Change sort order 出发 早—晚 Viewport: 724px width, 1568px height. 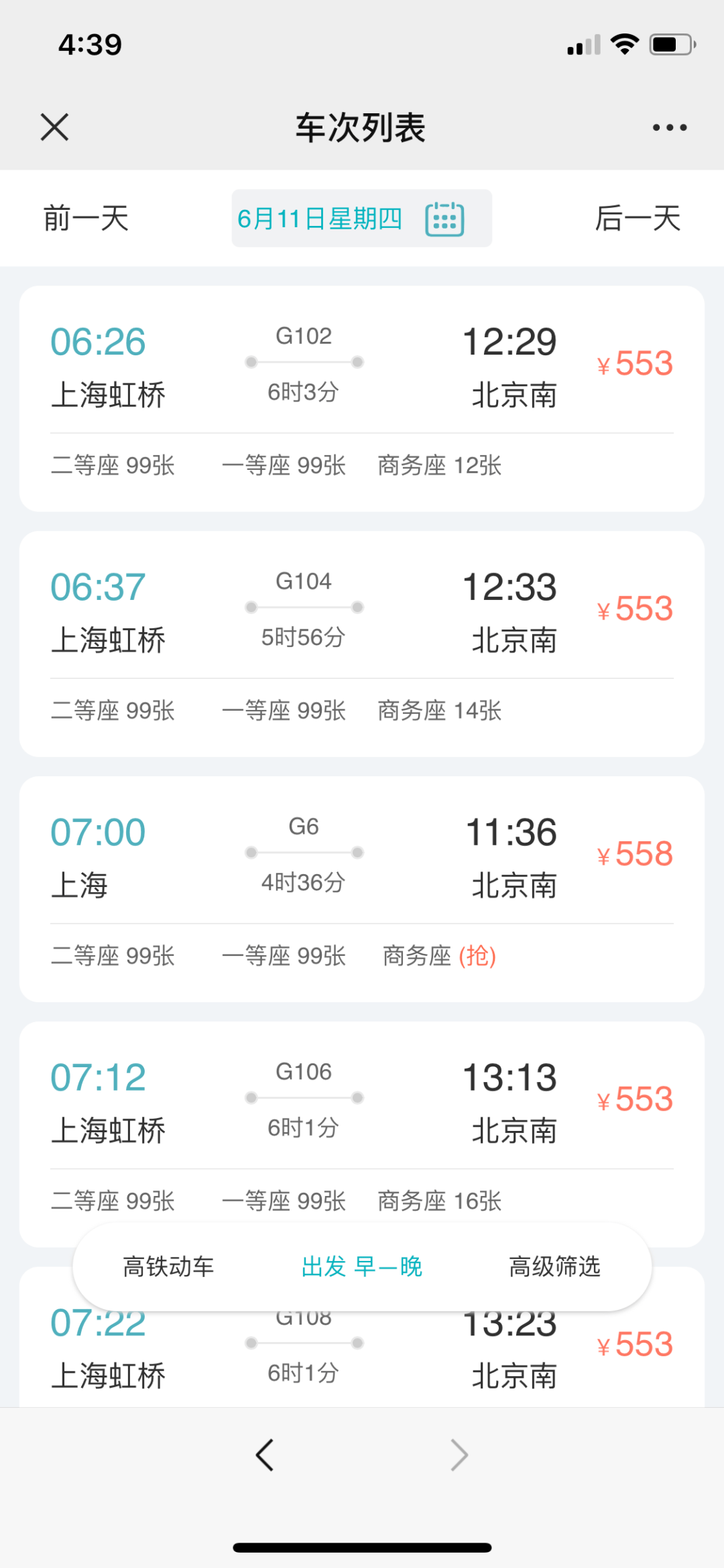click(361, 1267)
